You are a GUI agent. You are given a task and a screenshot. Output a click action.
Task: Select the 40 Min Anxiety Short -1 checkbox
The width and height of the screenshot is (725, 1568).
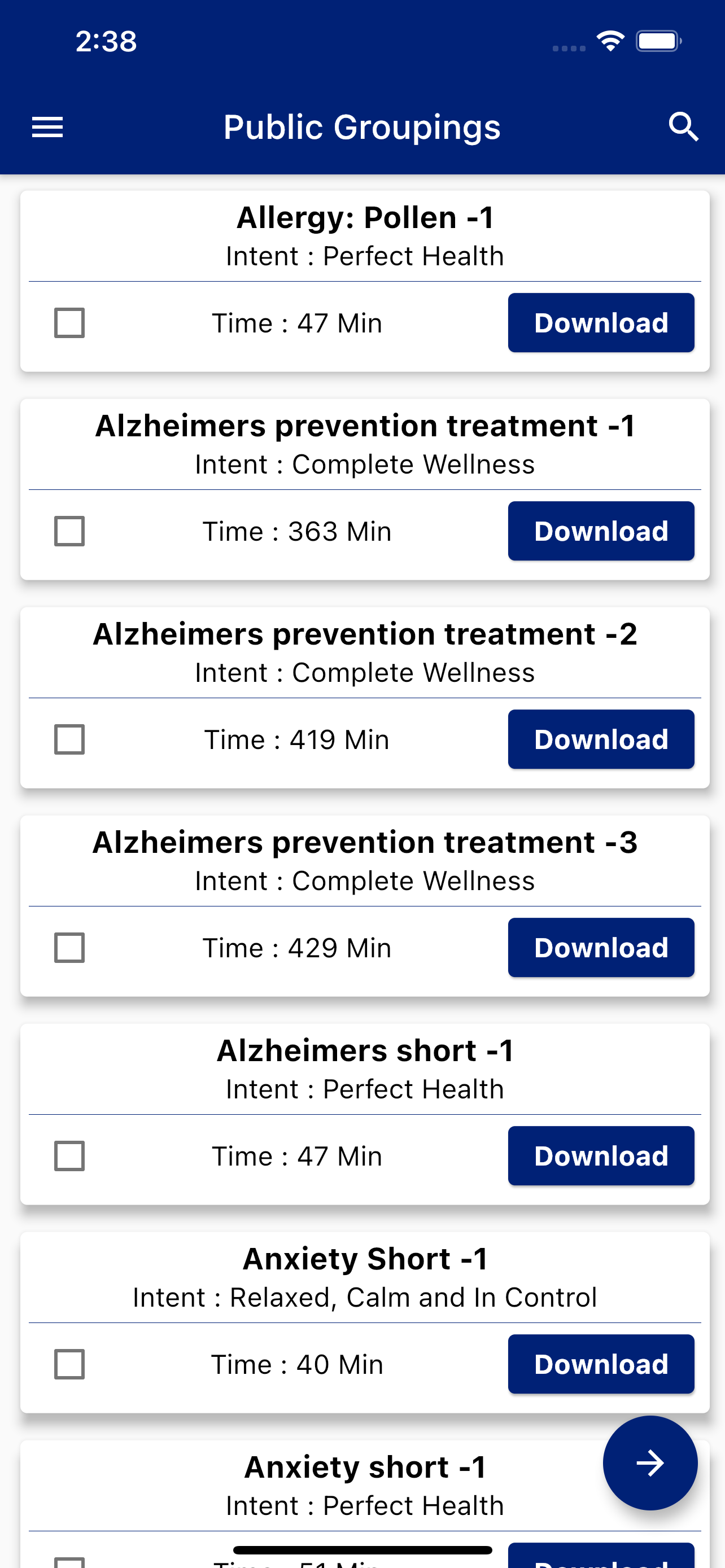click(x=69, y=1364)
